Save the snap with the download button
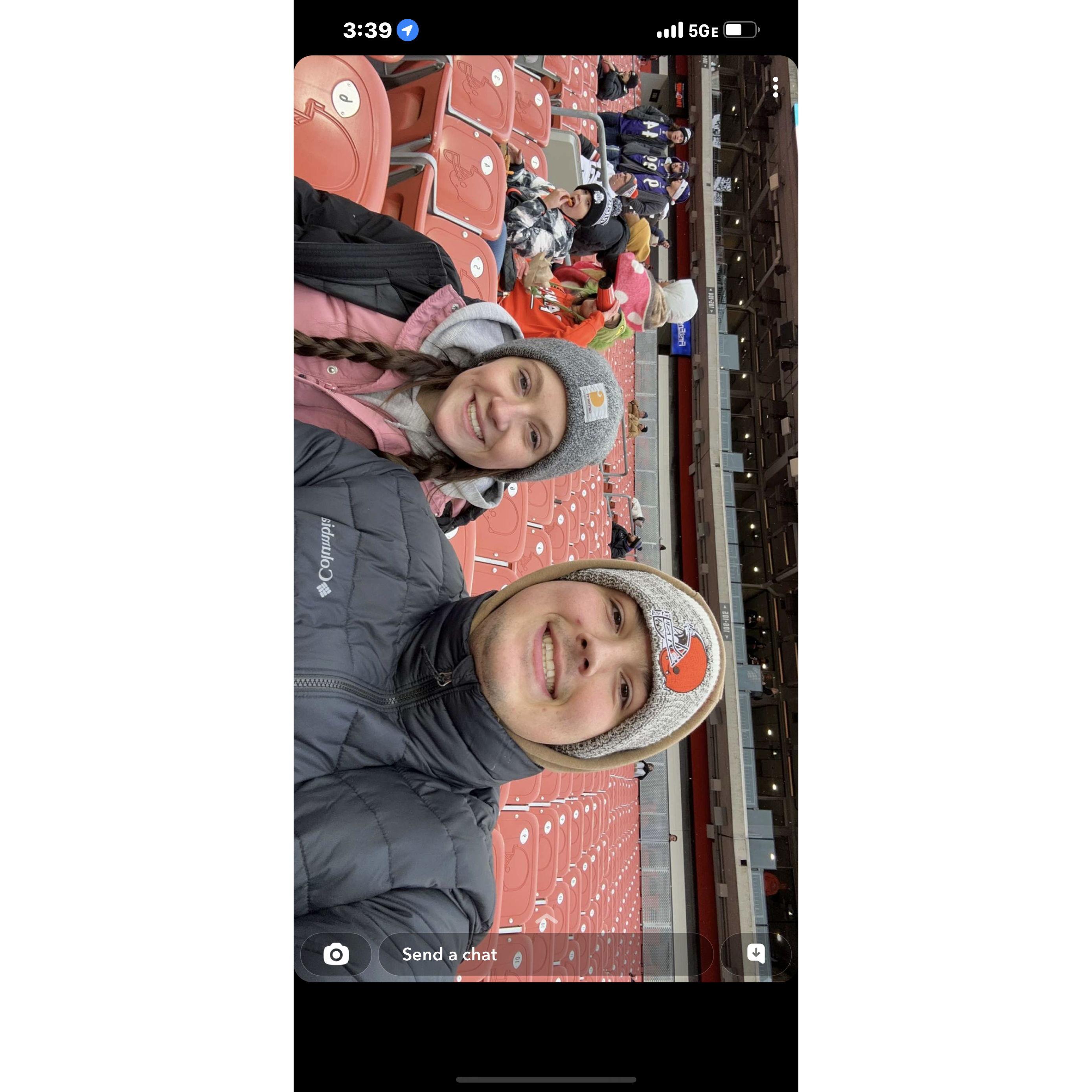1092x1092 pixels. 756,954
